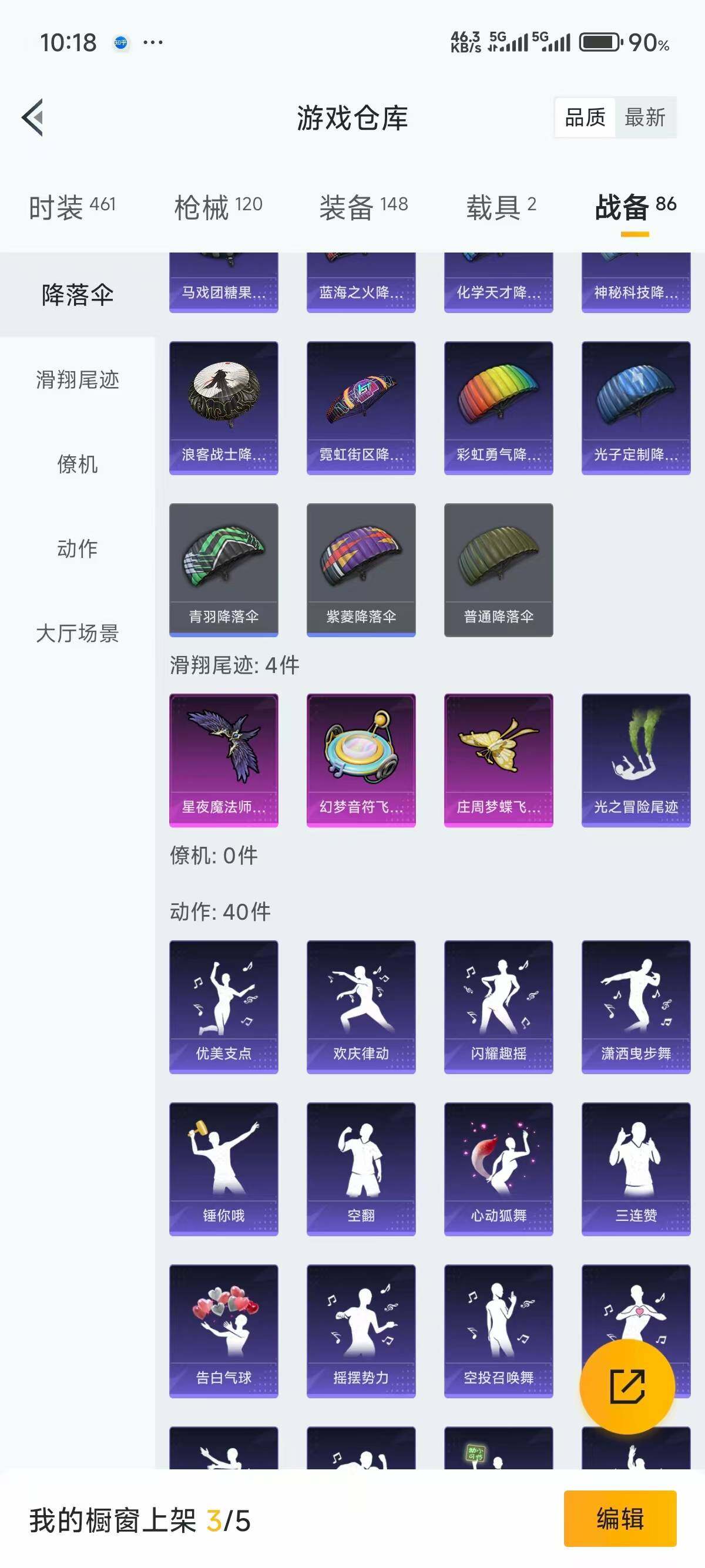Select the 星夜魔法师 glide trail
Screen dimensions: 705x1568
tap(223, 758)
